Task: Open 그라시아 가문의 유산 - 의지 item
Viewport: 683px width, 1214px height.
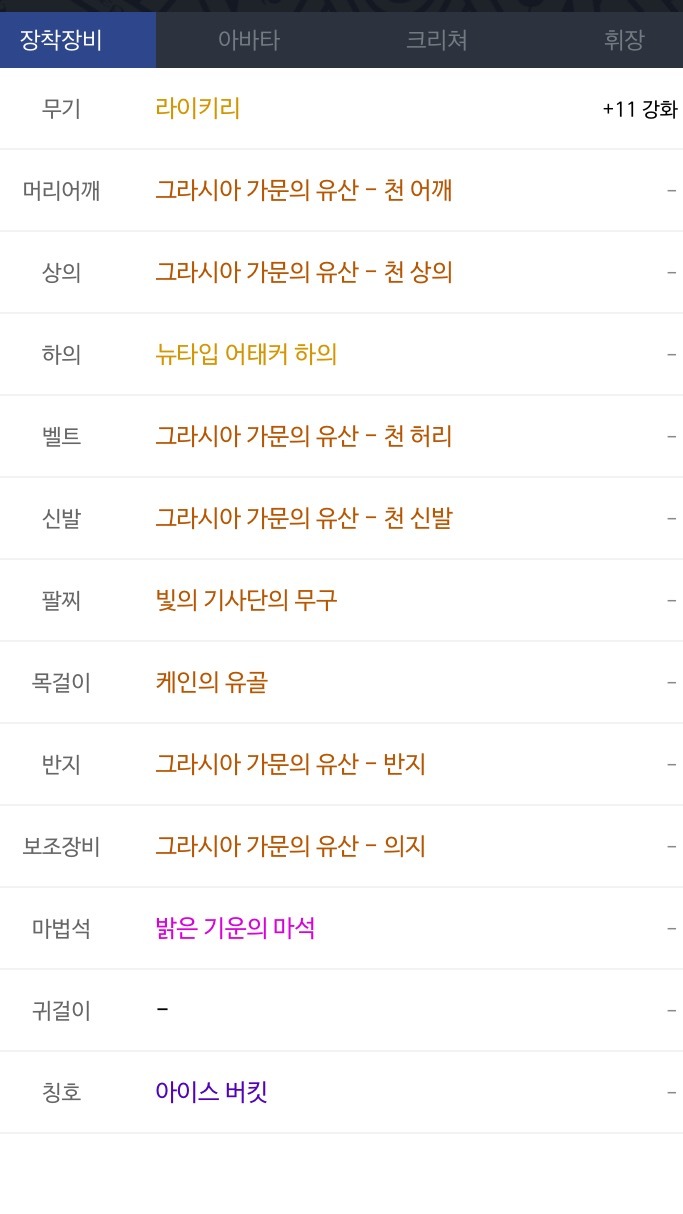Action: pyautogui.click(x=290, y=846)
